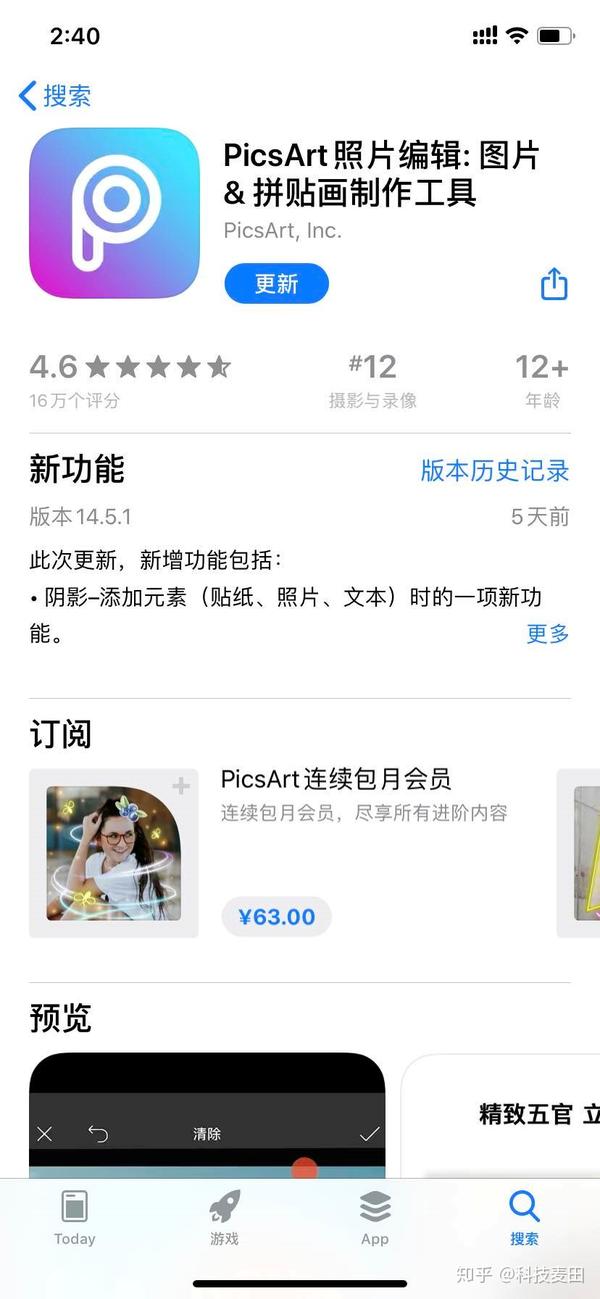Switch to the Today tab
Viewport: 600px width, 1299px height.
pos(75,1218)
